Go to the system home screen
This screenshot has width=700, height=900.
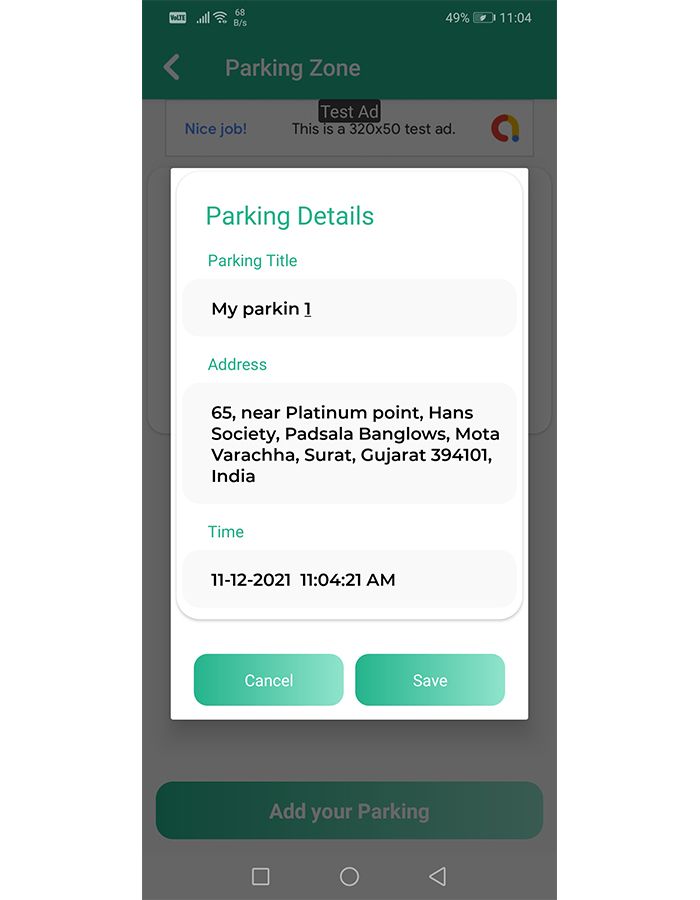click(349, 876)
